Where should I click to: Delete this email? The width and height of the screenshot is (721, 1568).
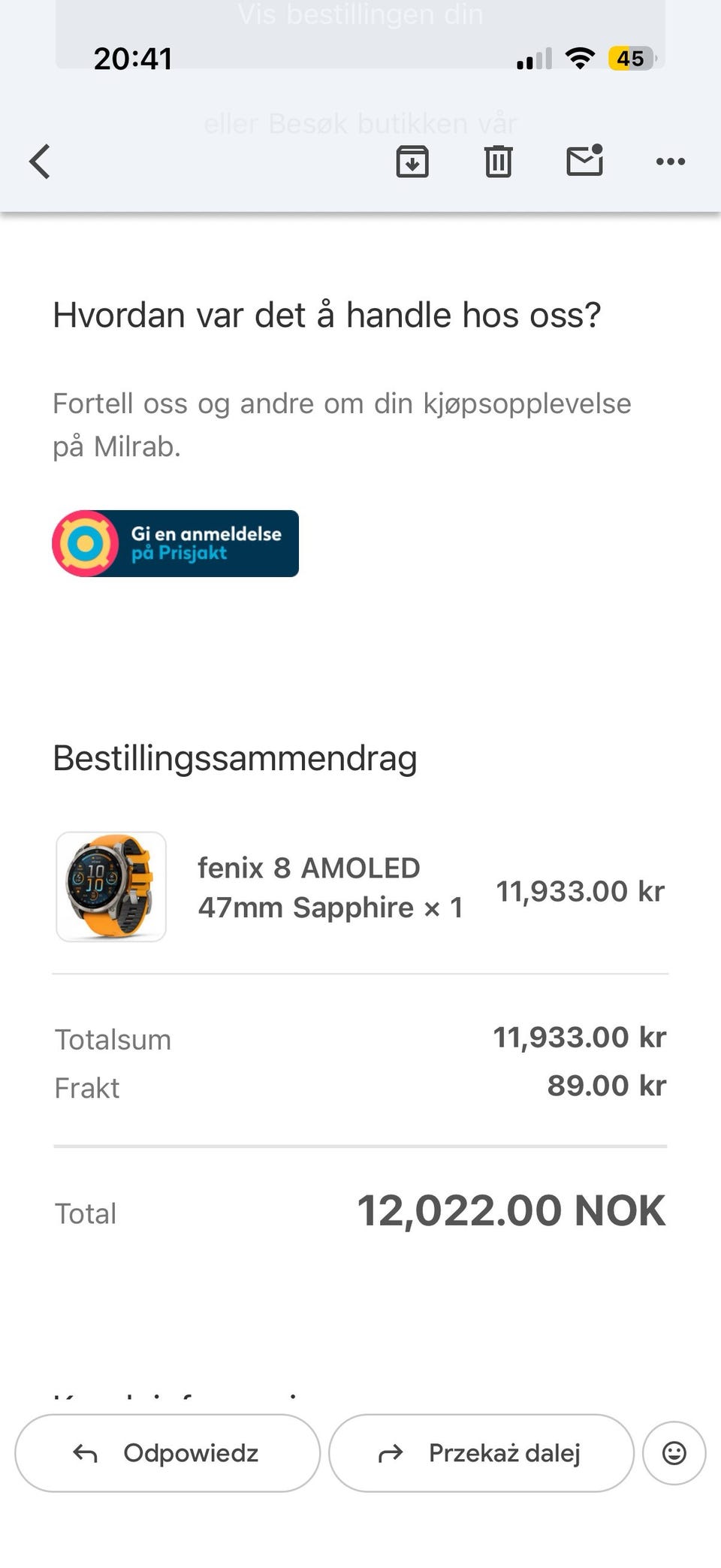(x=498, y=162)
